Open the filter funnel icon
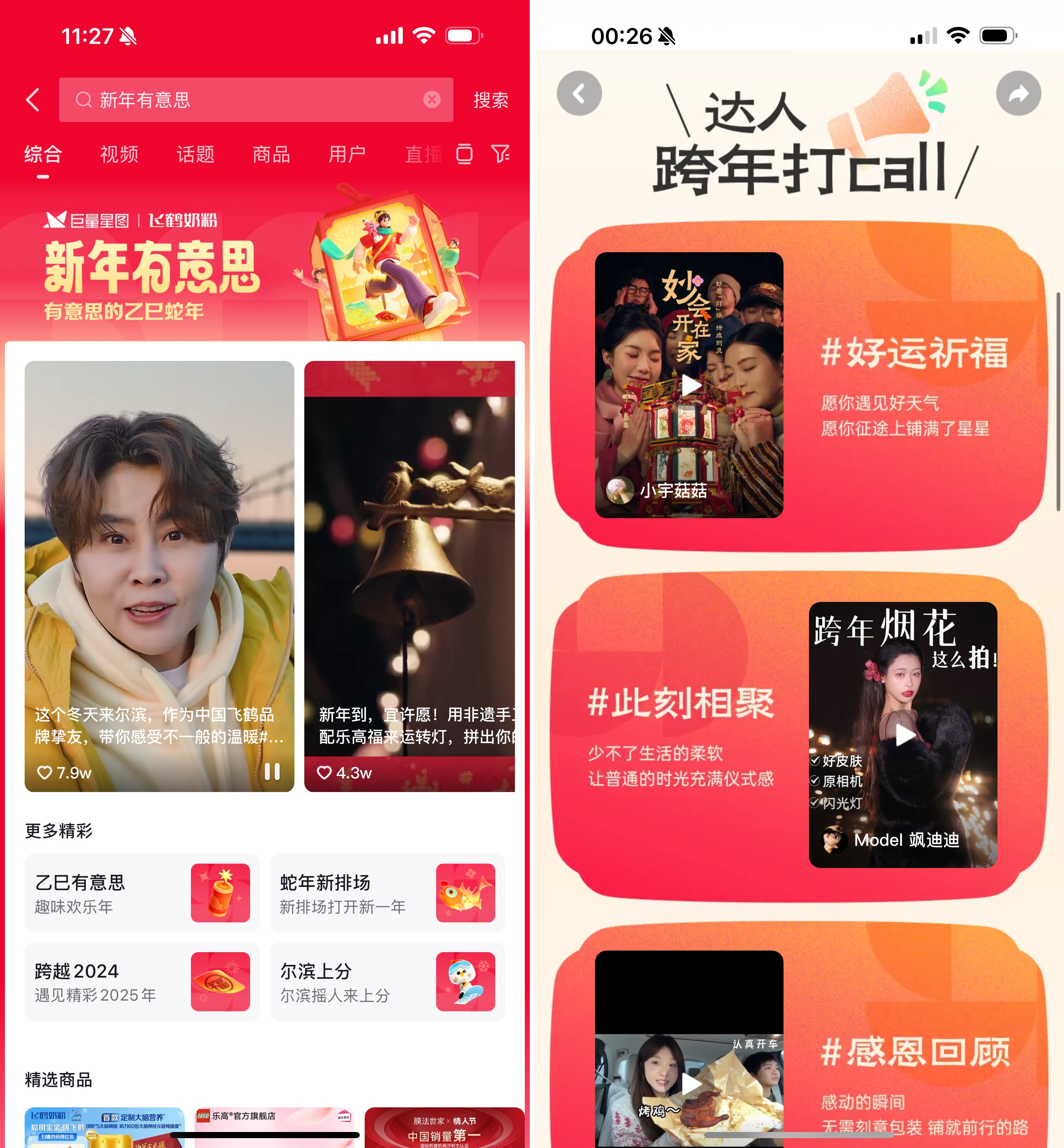1064x1148 pixels. (x=500, y=154)
